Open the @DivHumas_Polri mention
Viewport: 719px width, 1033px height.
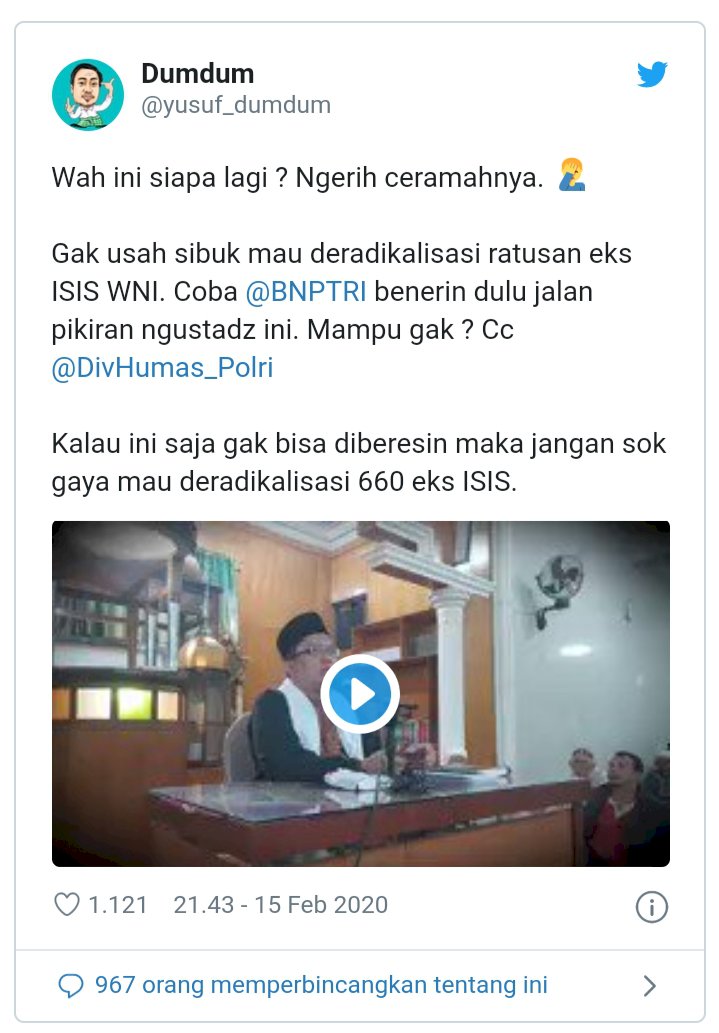(162, 367)
